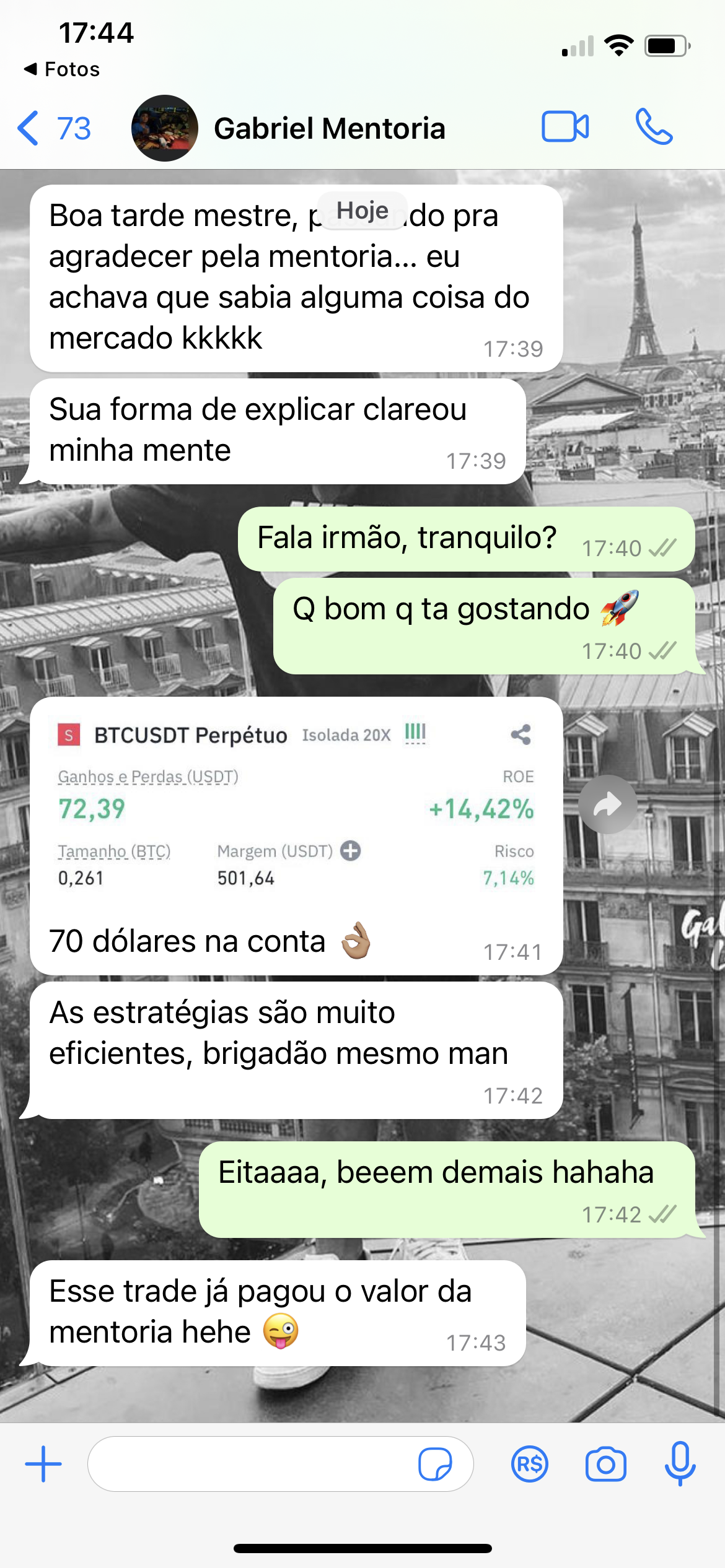This screenshot has height=1568, width=725.
Task: Open Gabriel Mentoria contact info
Action: coord(328,129)
